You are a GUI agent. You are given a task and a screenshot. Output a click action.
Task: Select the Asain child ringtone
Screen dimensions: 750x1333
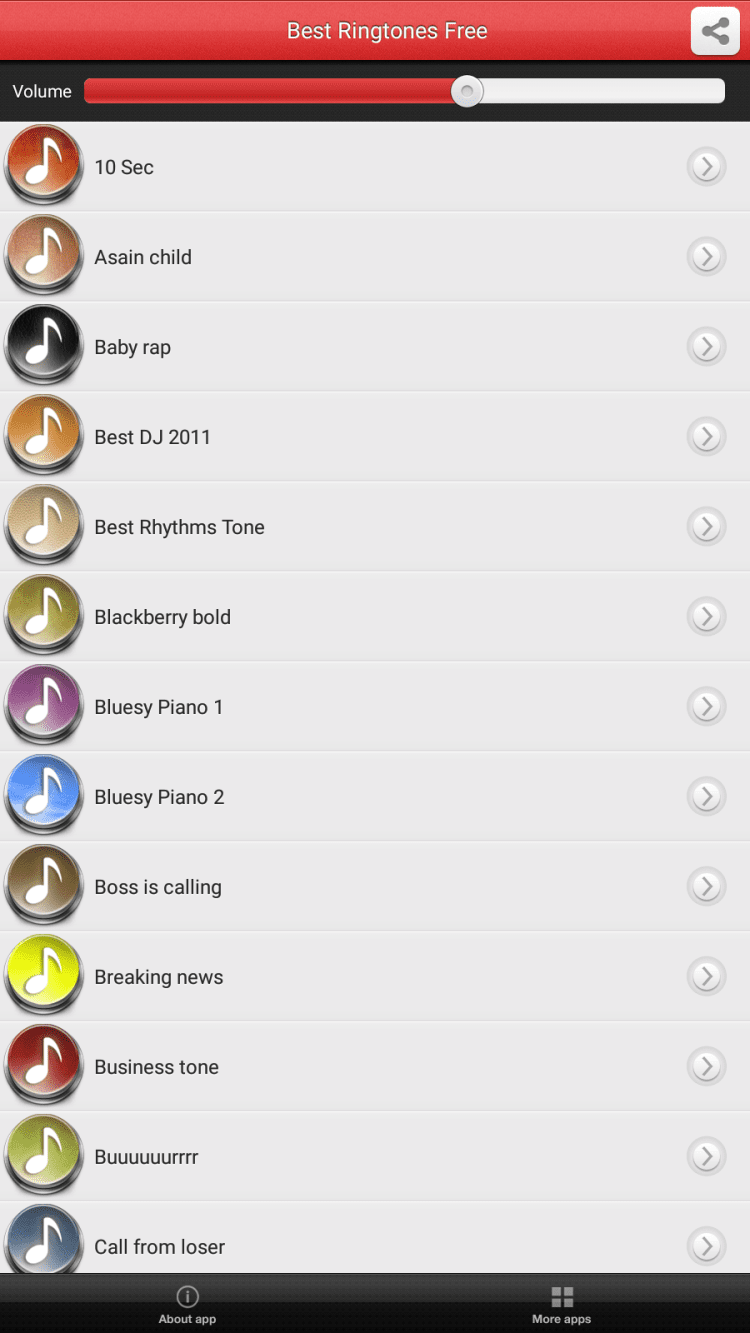click(x=143, y=257)
